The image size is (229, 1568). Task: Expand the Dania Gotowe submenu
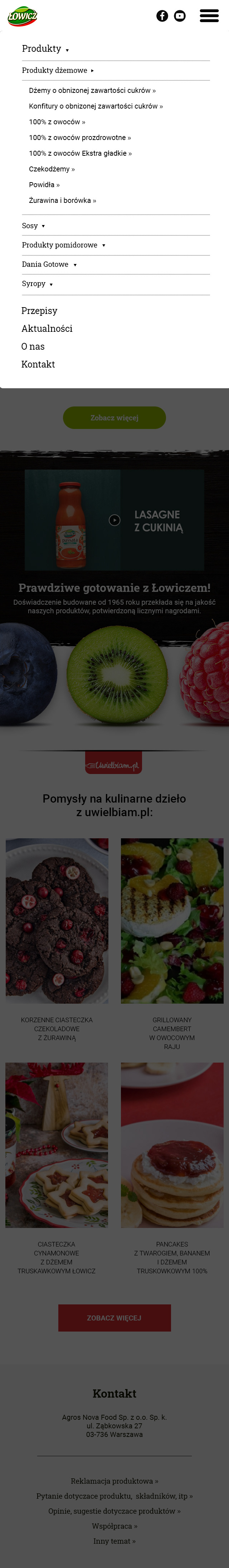tap(49, 265)
